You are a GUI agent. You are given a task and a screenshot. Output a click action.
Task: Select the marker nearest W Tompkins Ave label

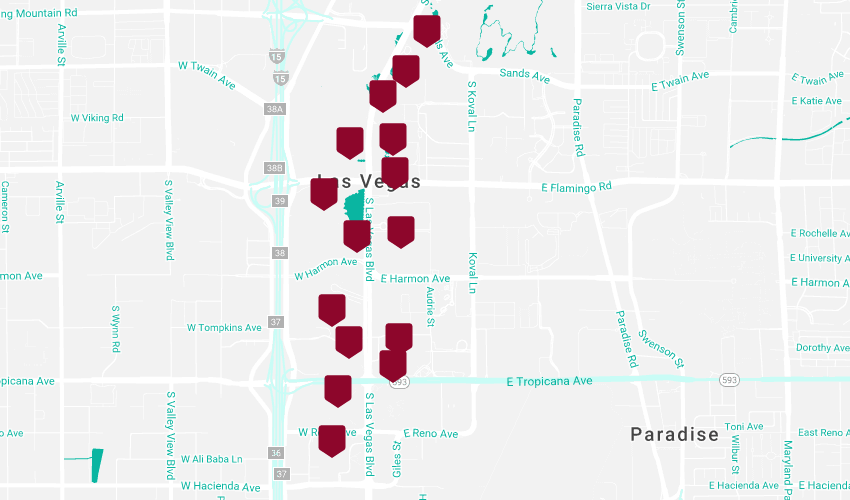[x=332, y=308]
